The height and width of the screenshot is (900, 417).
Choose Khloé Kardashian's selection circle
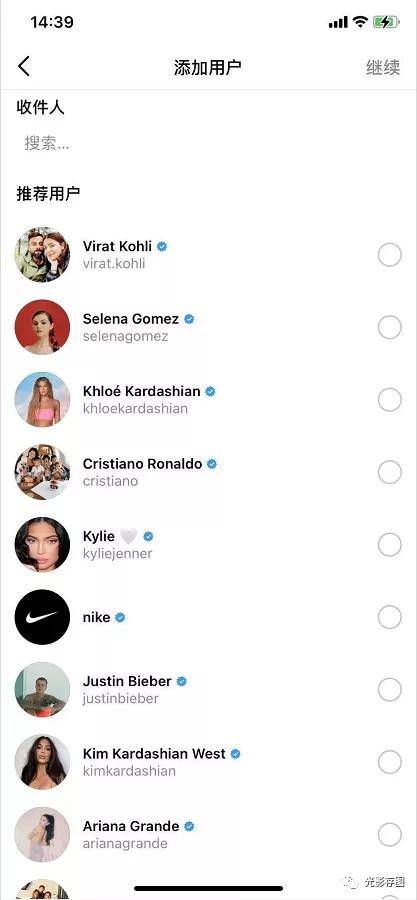(389, 399)
